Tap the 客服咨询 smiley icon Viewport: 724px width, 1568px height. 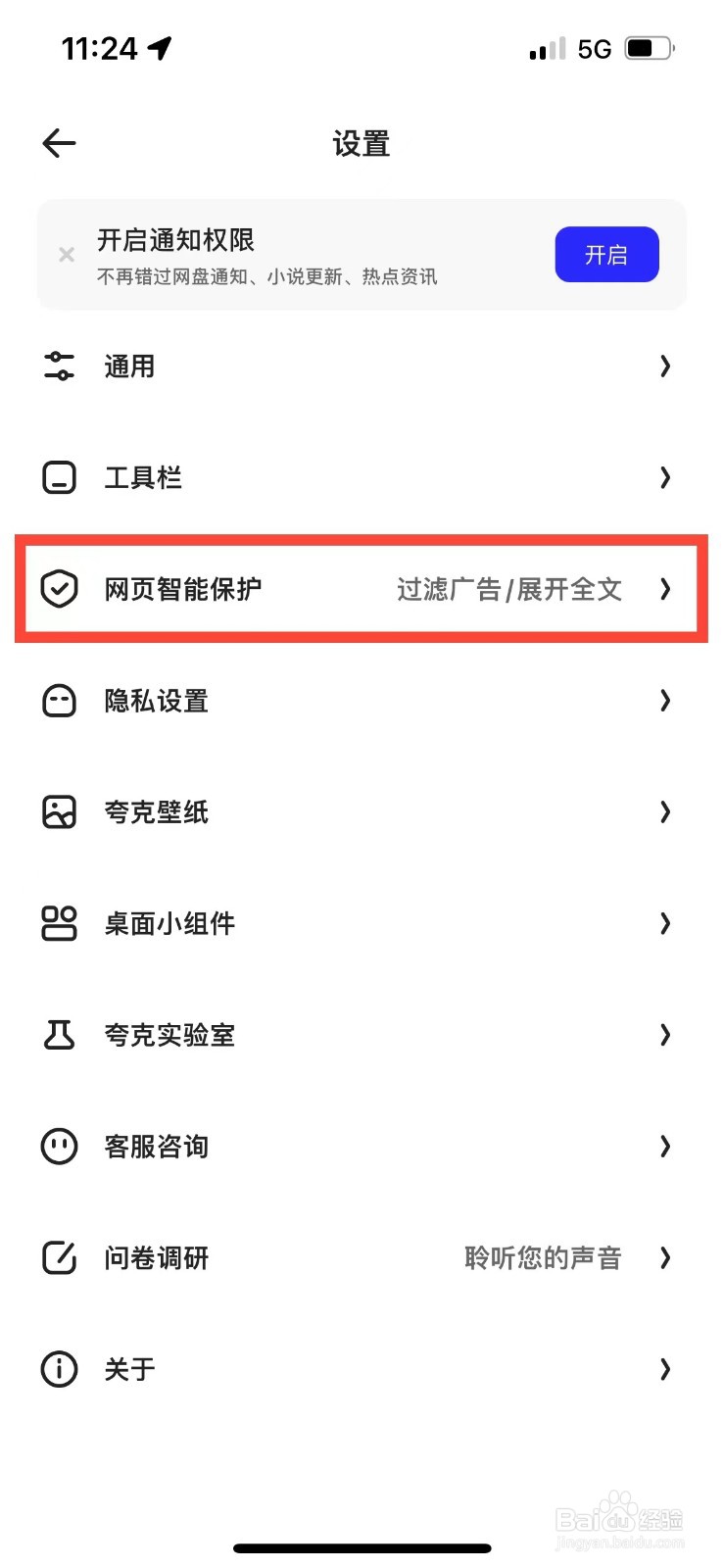click(x=59, y=1146)
